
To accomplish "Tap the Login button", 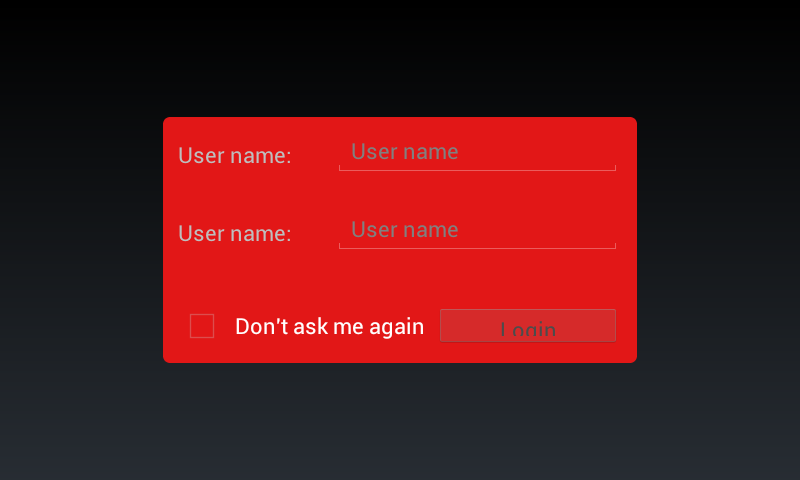I will [x=527, y=326].
